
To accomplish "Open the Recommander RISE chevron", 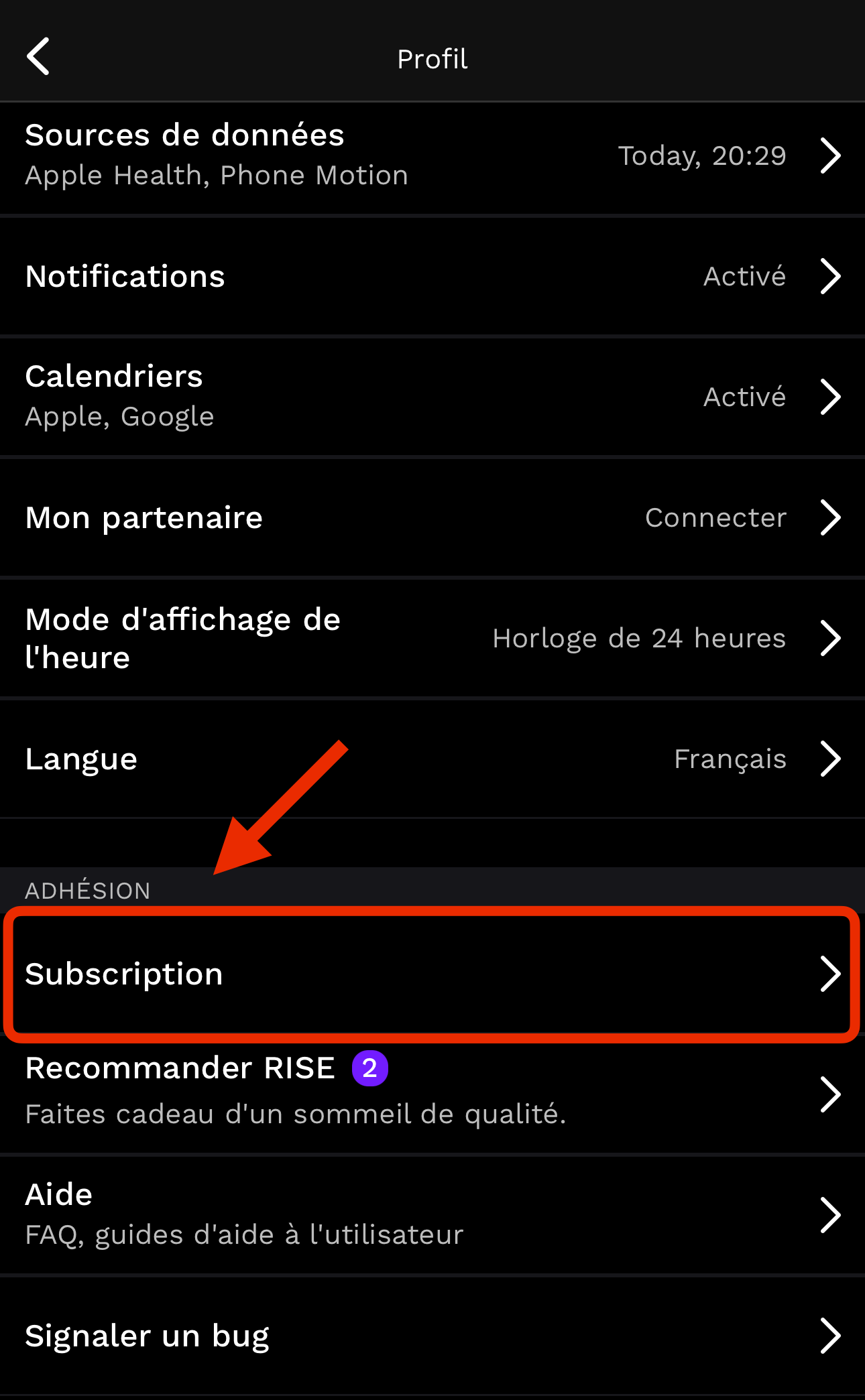I will (831, 1094).
